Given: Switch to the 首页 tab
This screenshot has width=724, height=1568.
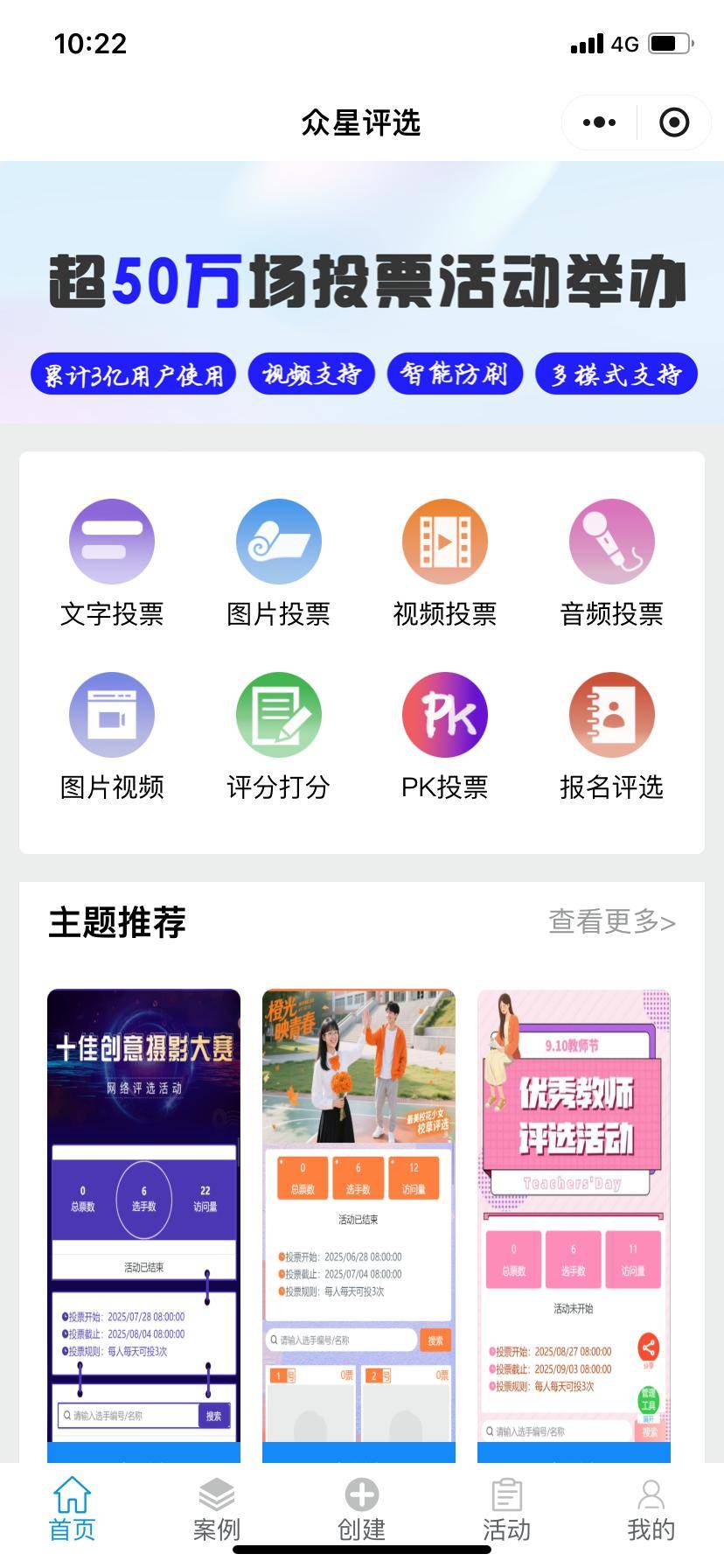Looking at the screenshot, I should [x=72, y=1509].
